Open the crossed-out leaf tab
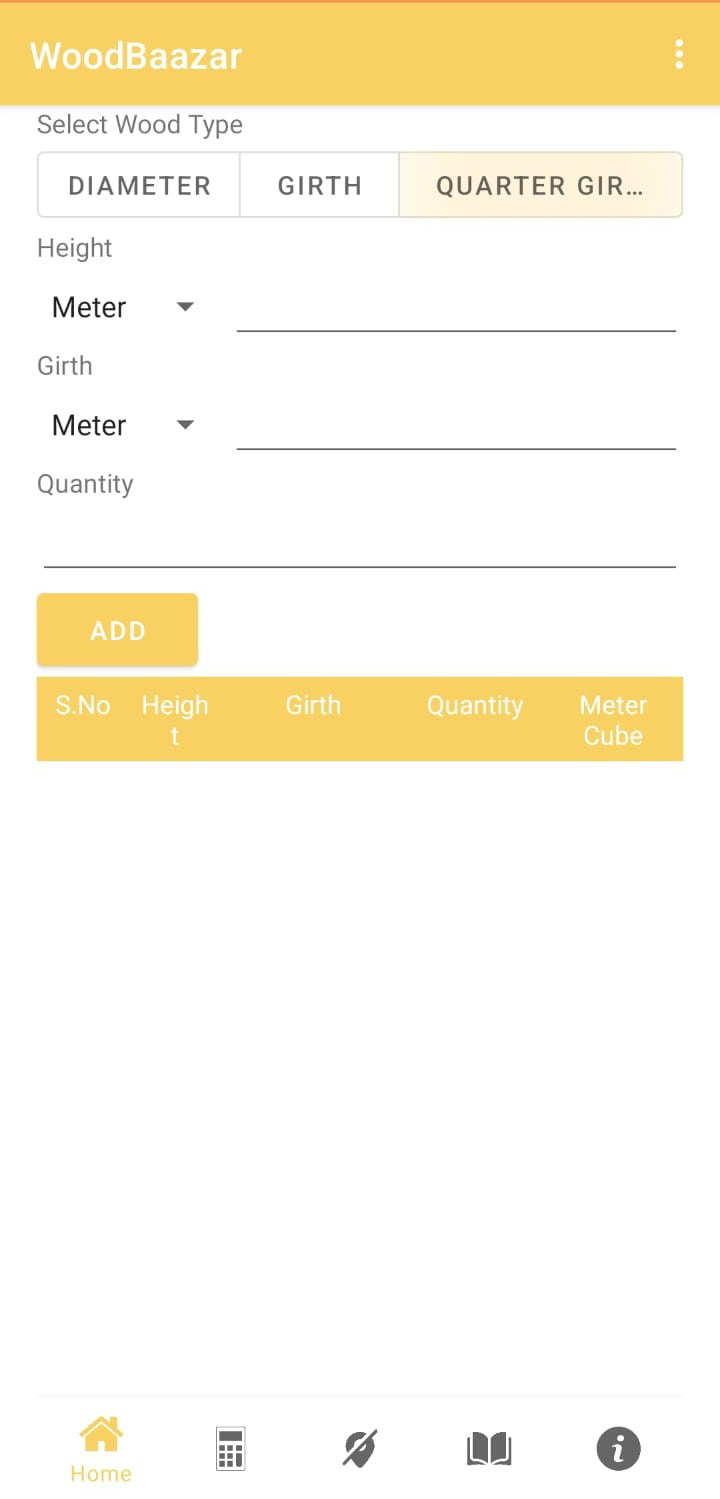 (360, 1449)
